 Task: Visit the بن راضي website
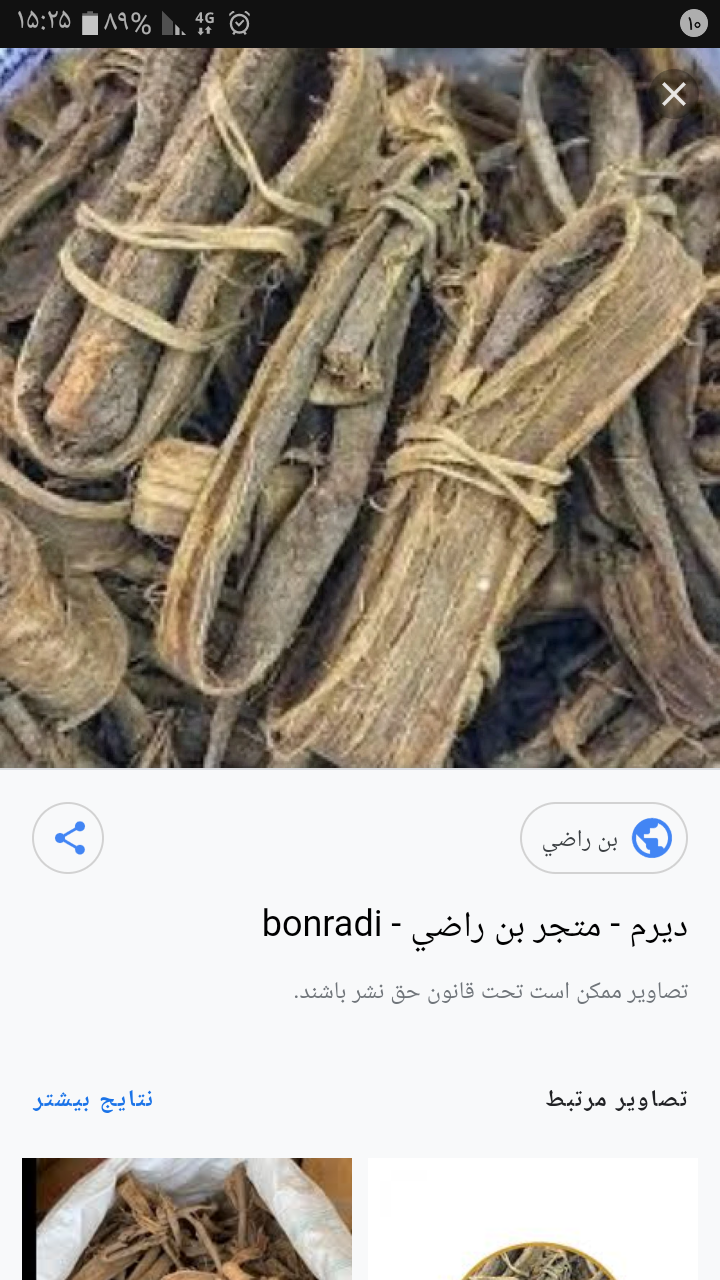pos(603,838)
